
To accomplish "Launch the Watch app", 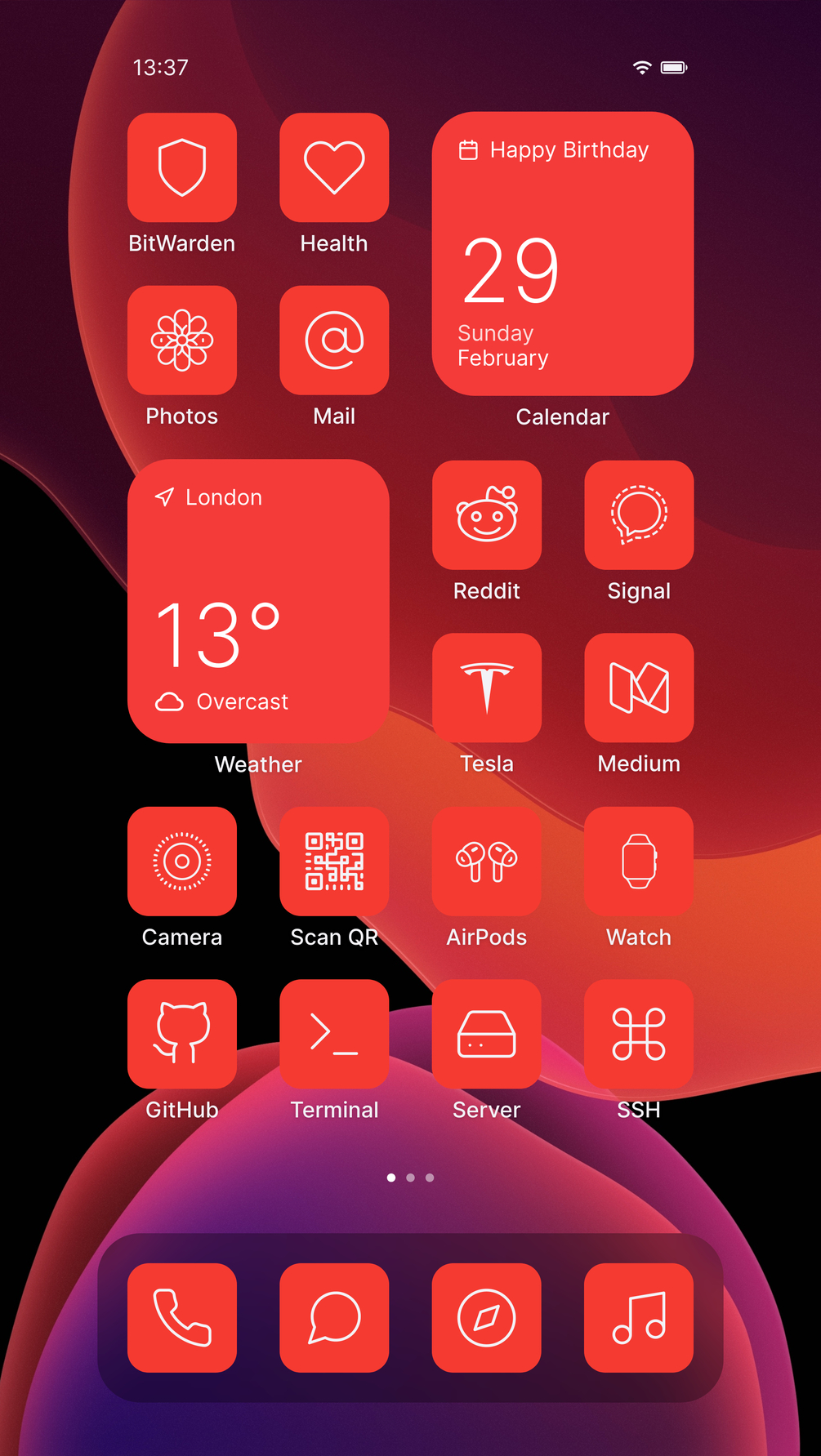I will point(639,861).
